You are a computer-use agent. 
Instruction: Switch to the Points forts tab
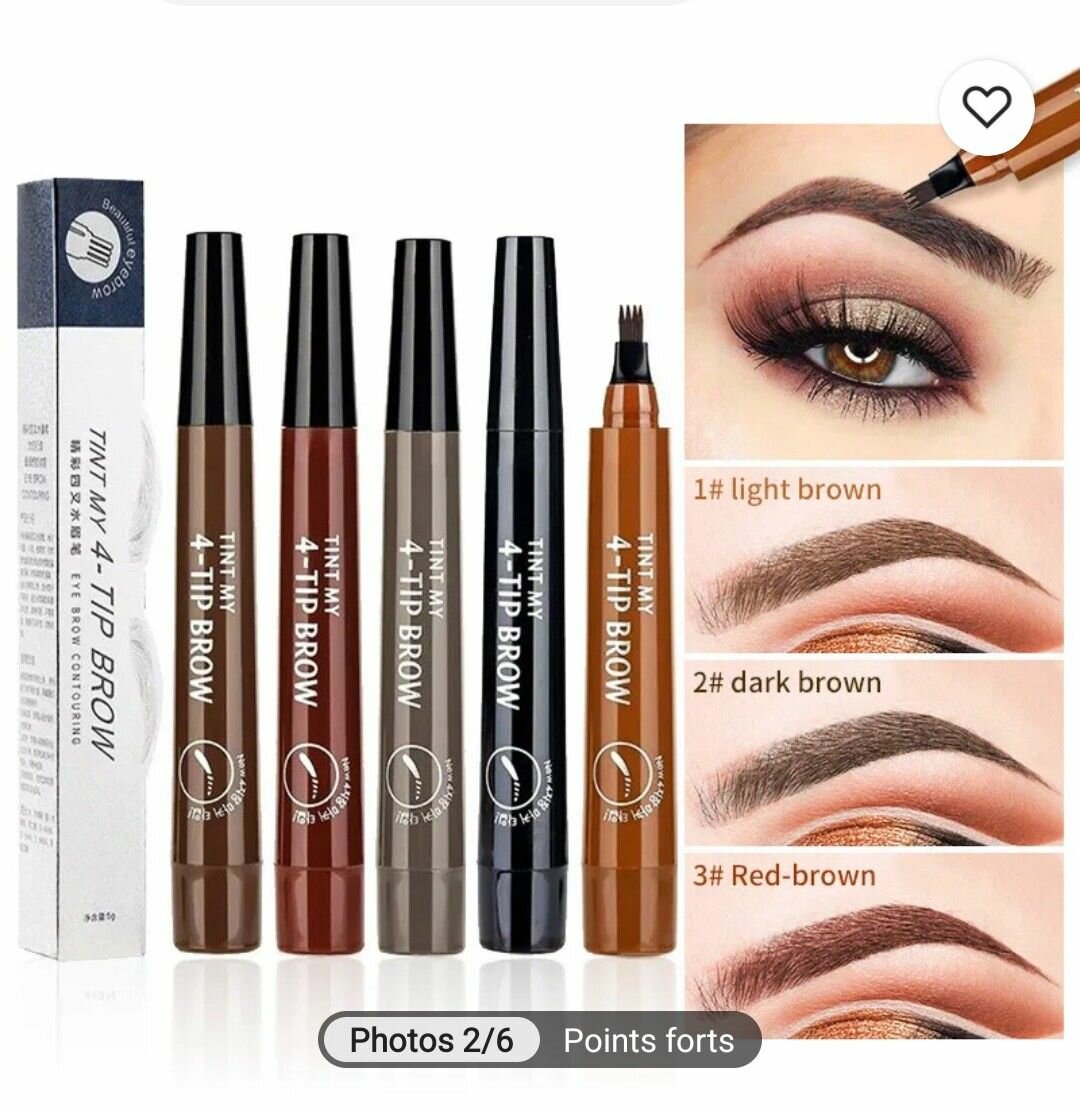click(648, 1041)
